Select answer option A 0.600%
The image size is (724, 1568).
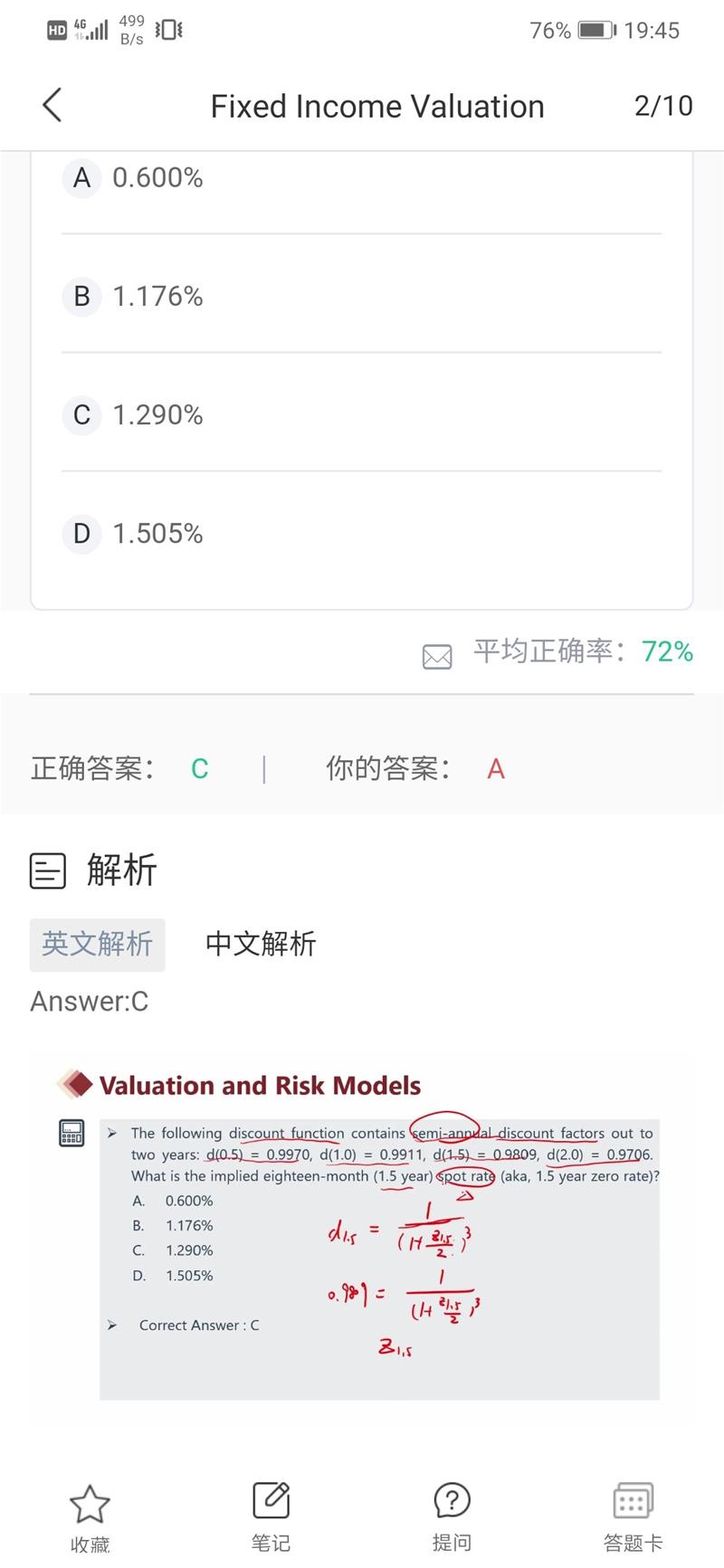point(157,178)
